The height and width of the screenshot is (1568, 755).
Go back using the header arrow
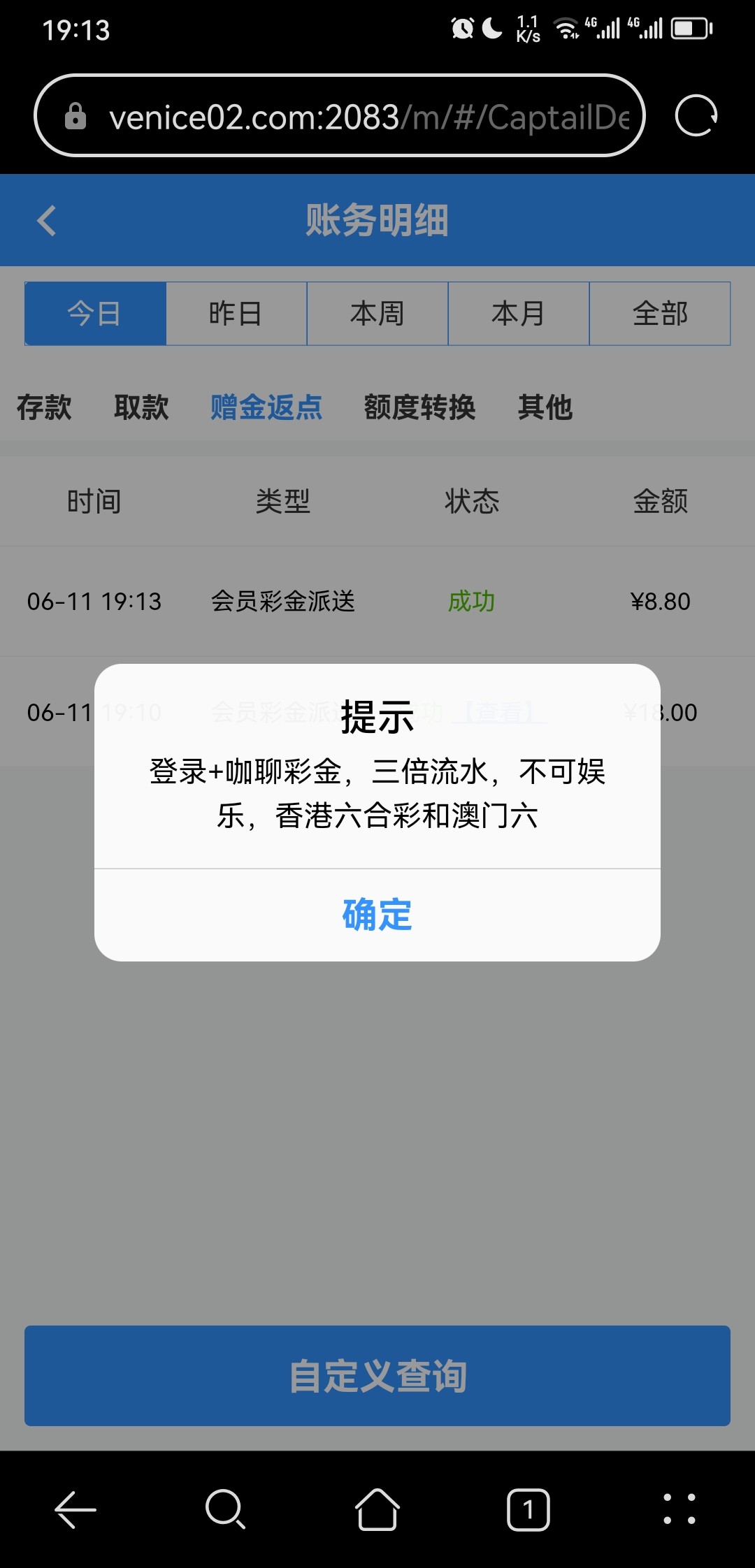[x=47, y=221]
